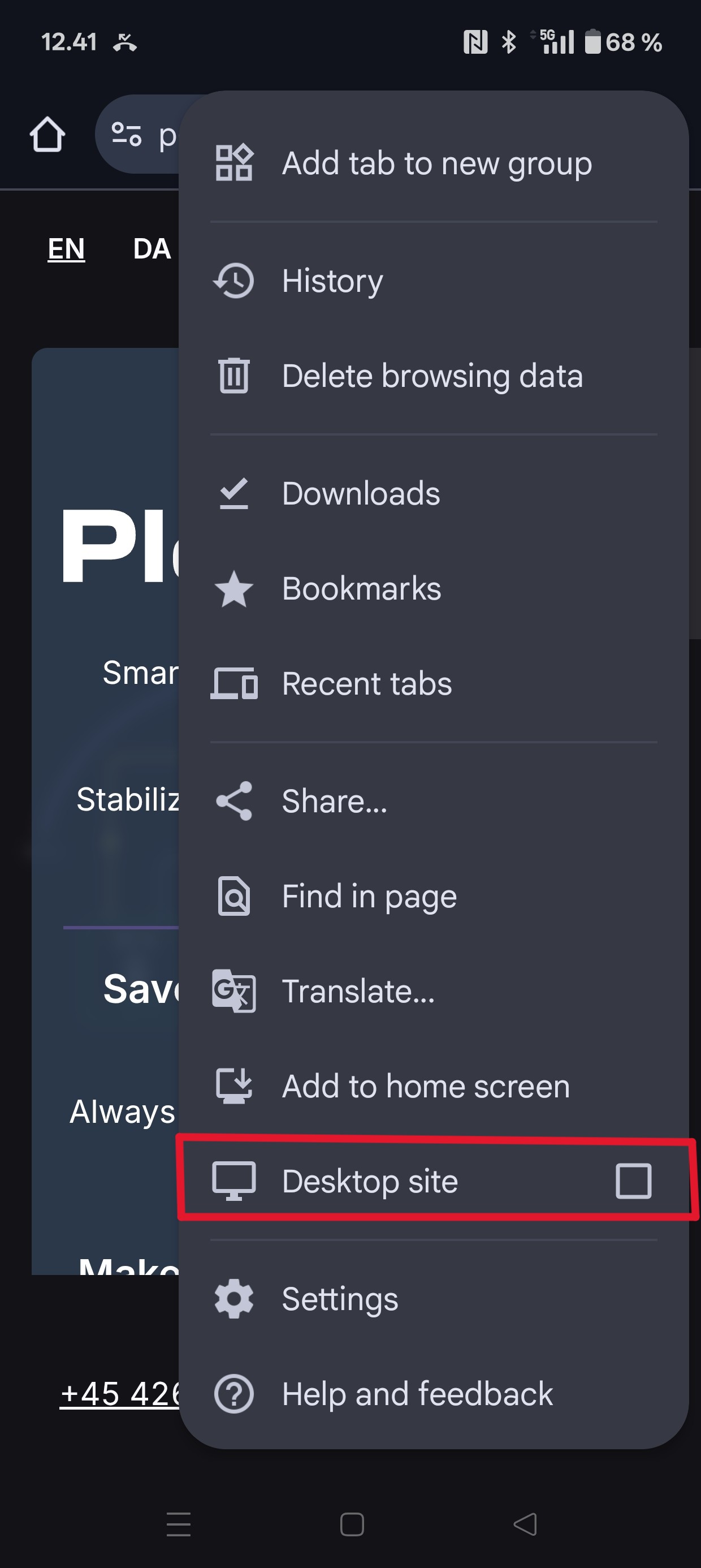The height and width of the screenshot is (1568, 701).
Task: Tap Add to home screen
Action: [426, 1087]
